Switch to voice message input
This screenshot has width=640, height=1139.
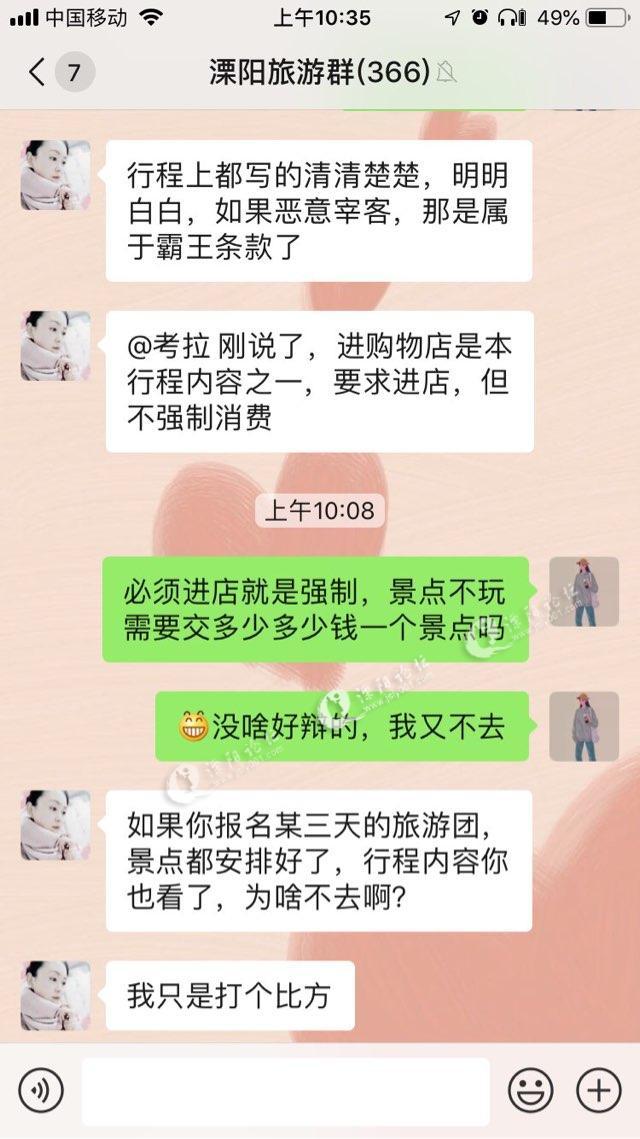tap(41, 1089)
